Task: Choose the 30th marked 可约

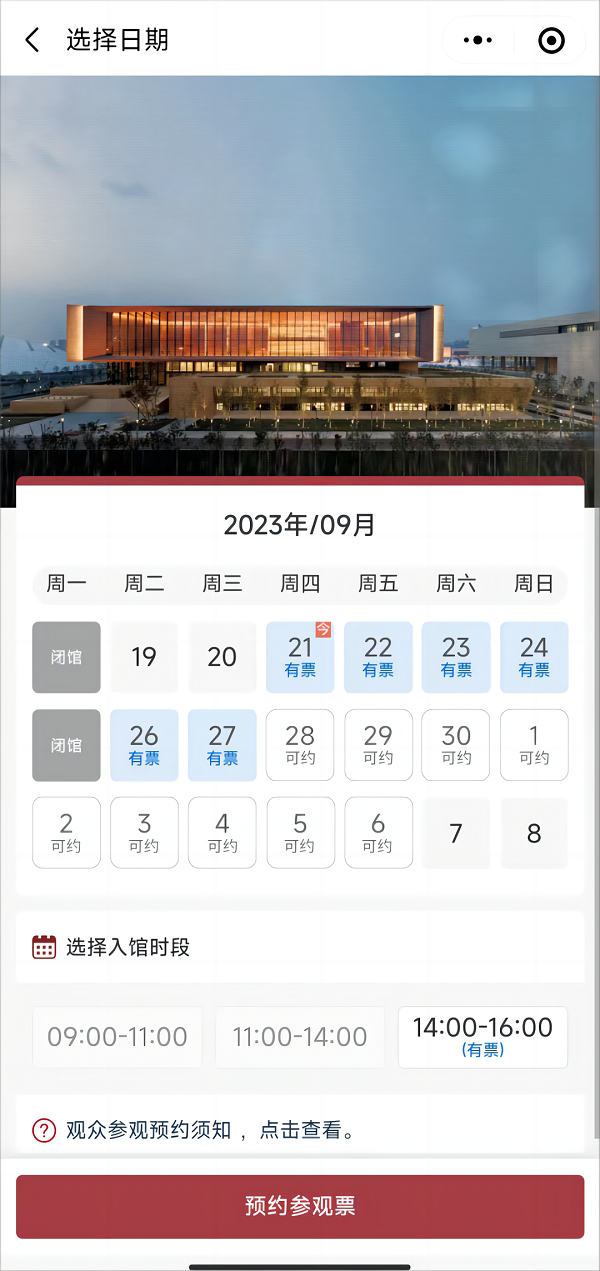Action: [456, 745]
